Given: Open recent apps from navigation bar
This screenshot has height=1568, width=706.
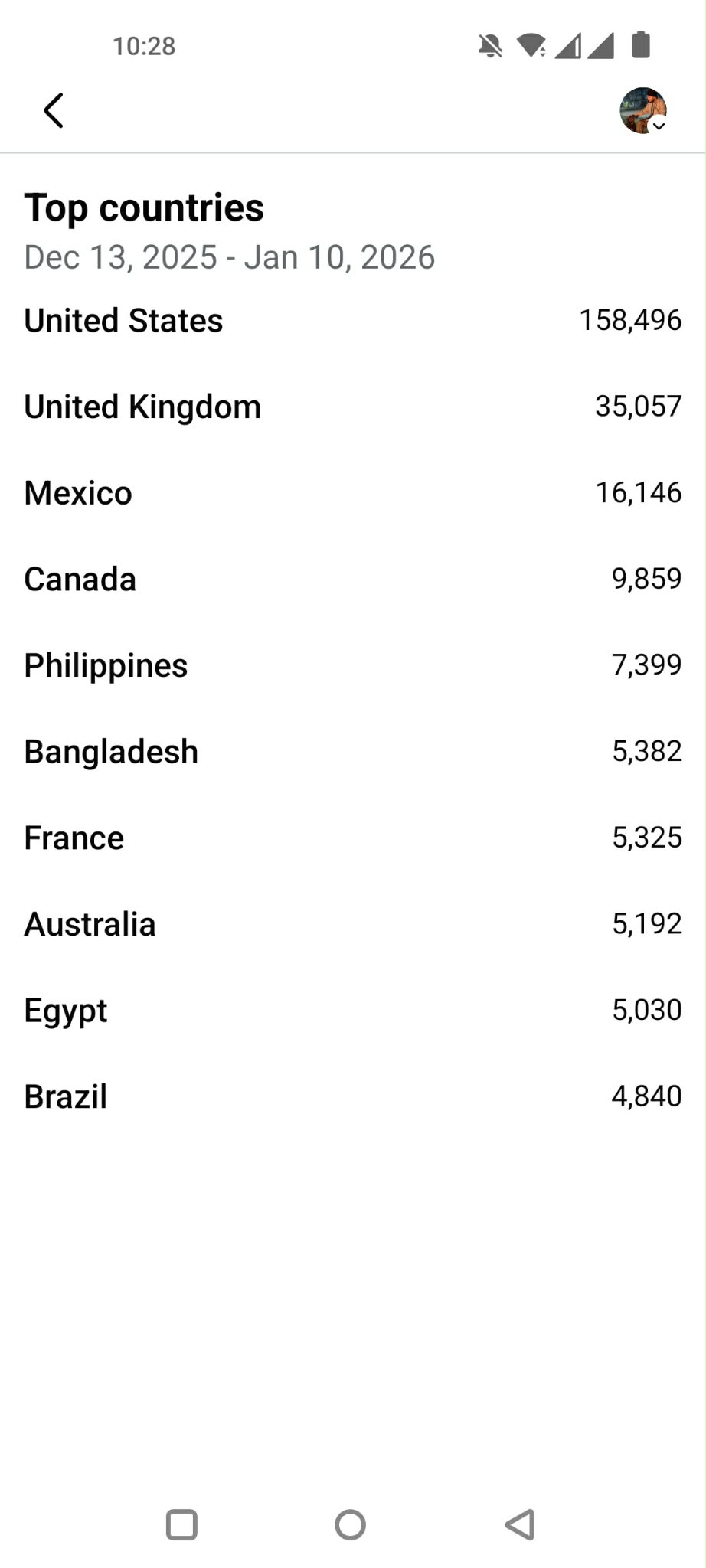Looking at the screenshot, I should coord(181,1524).
